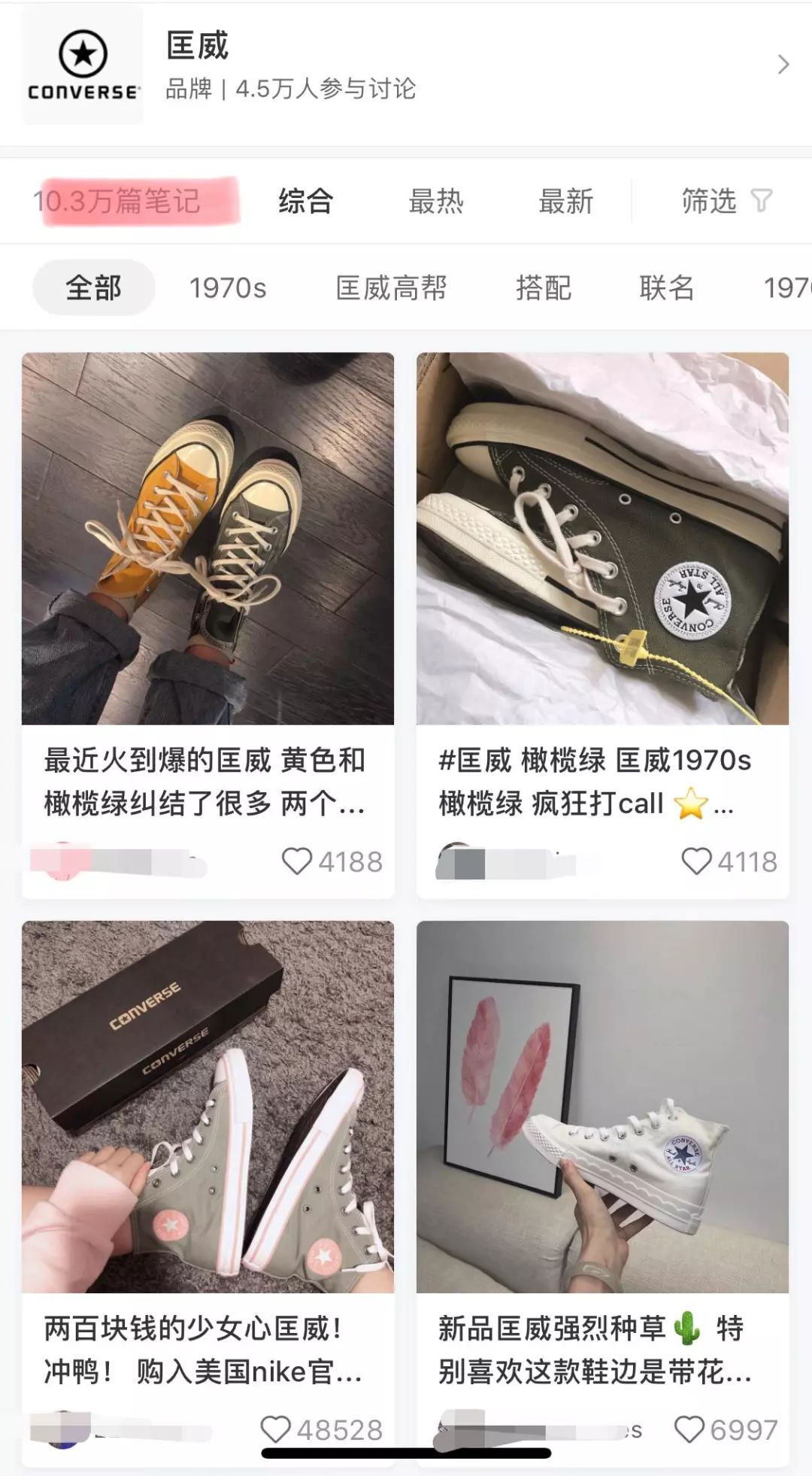Open the 两百块钱的少女心匡威 note
This screenshot has width=812, height=1476.
pyautogui.click(x=208, y=1106)
